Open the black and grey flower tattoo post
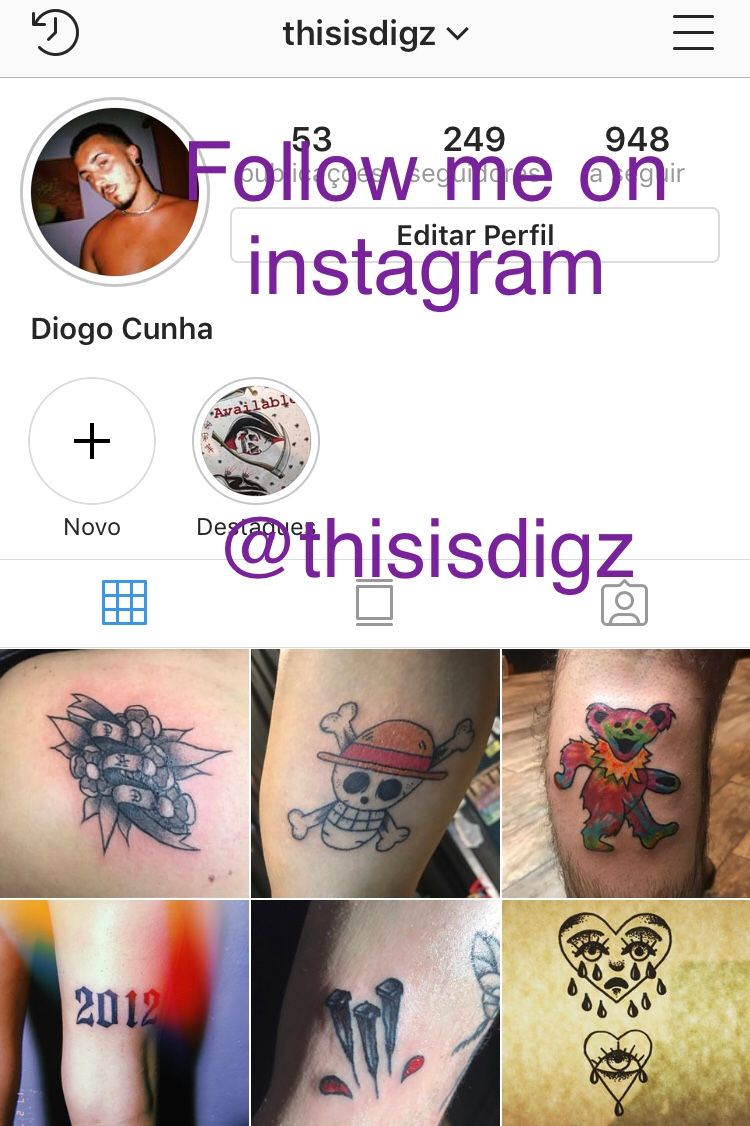 (124, 773)
